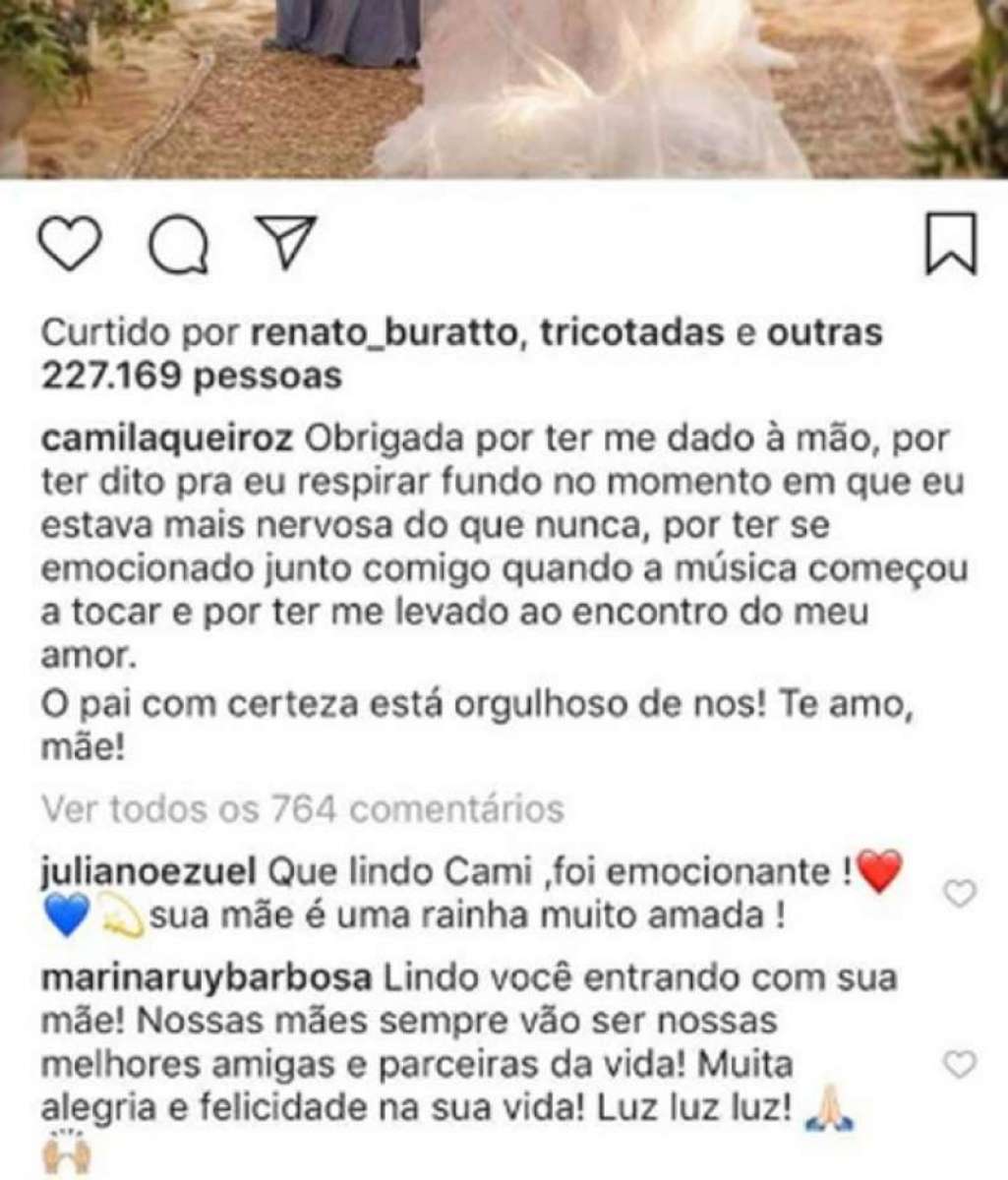Open tricotadas' profile from likes line
The height and width of the screenshot is (1180, 1008).
[x=627, y=333]
